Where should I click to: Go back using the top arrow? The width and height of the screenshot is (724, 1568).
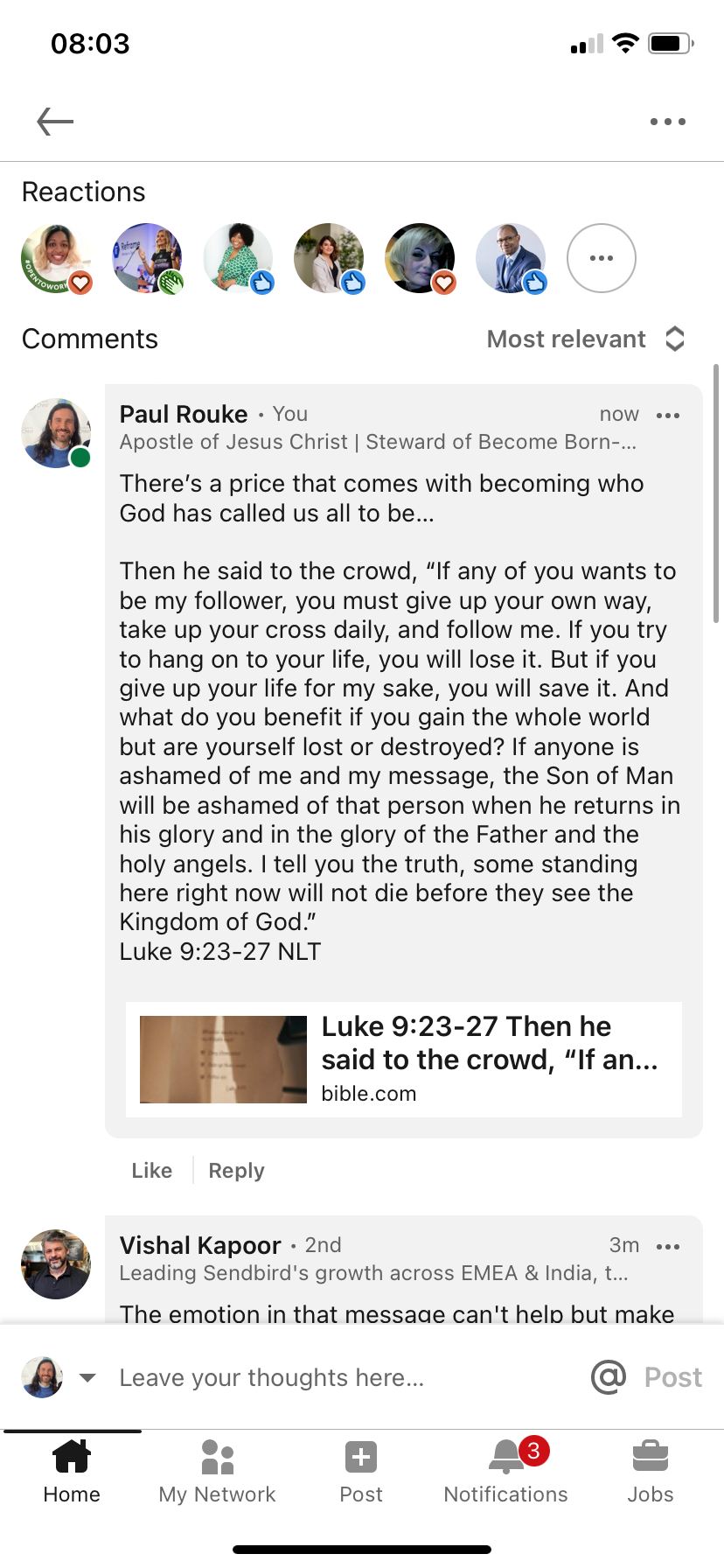55,122
